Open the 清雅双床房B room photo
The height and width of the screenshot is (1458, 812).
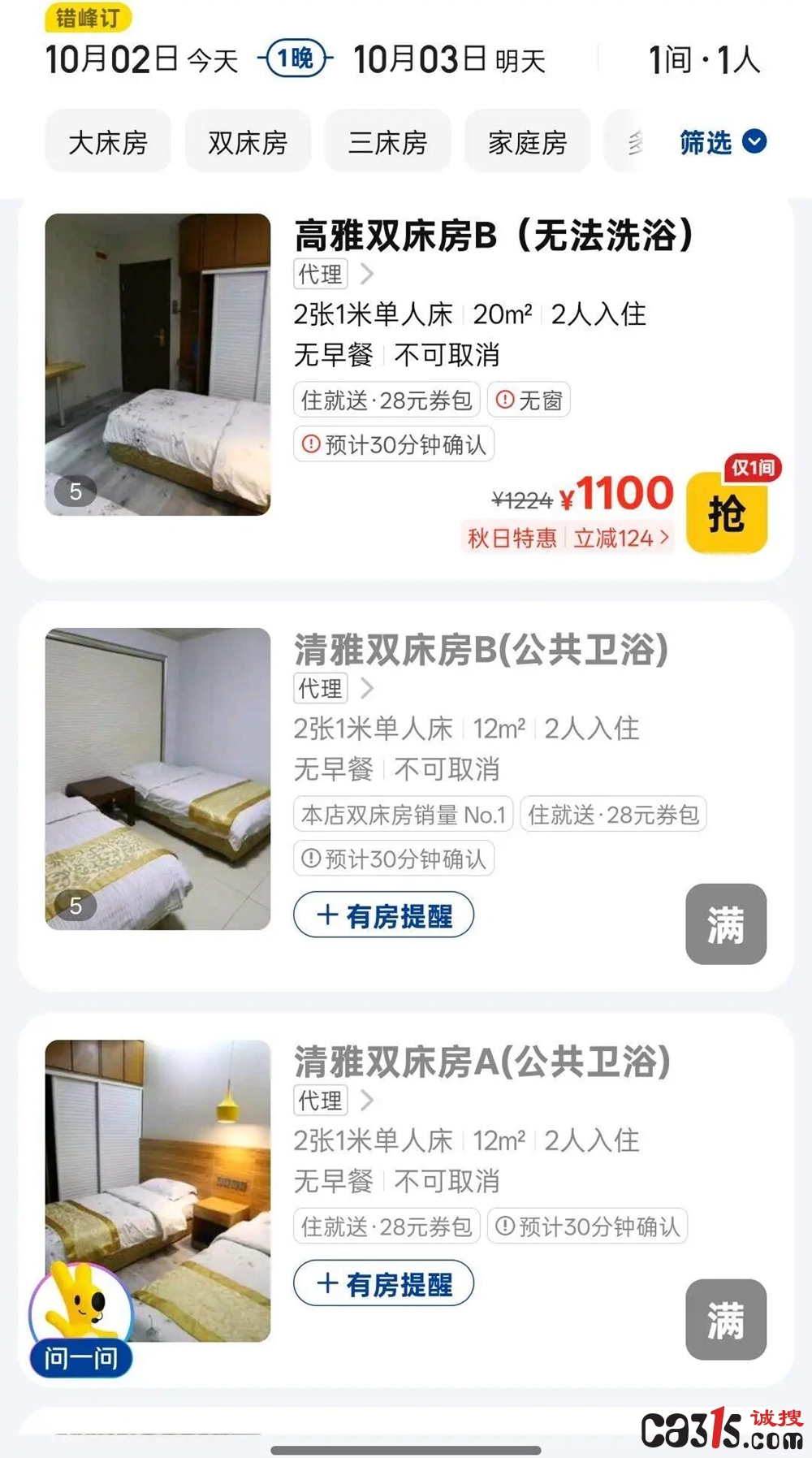[x=158, y=778]
